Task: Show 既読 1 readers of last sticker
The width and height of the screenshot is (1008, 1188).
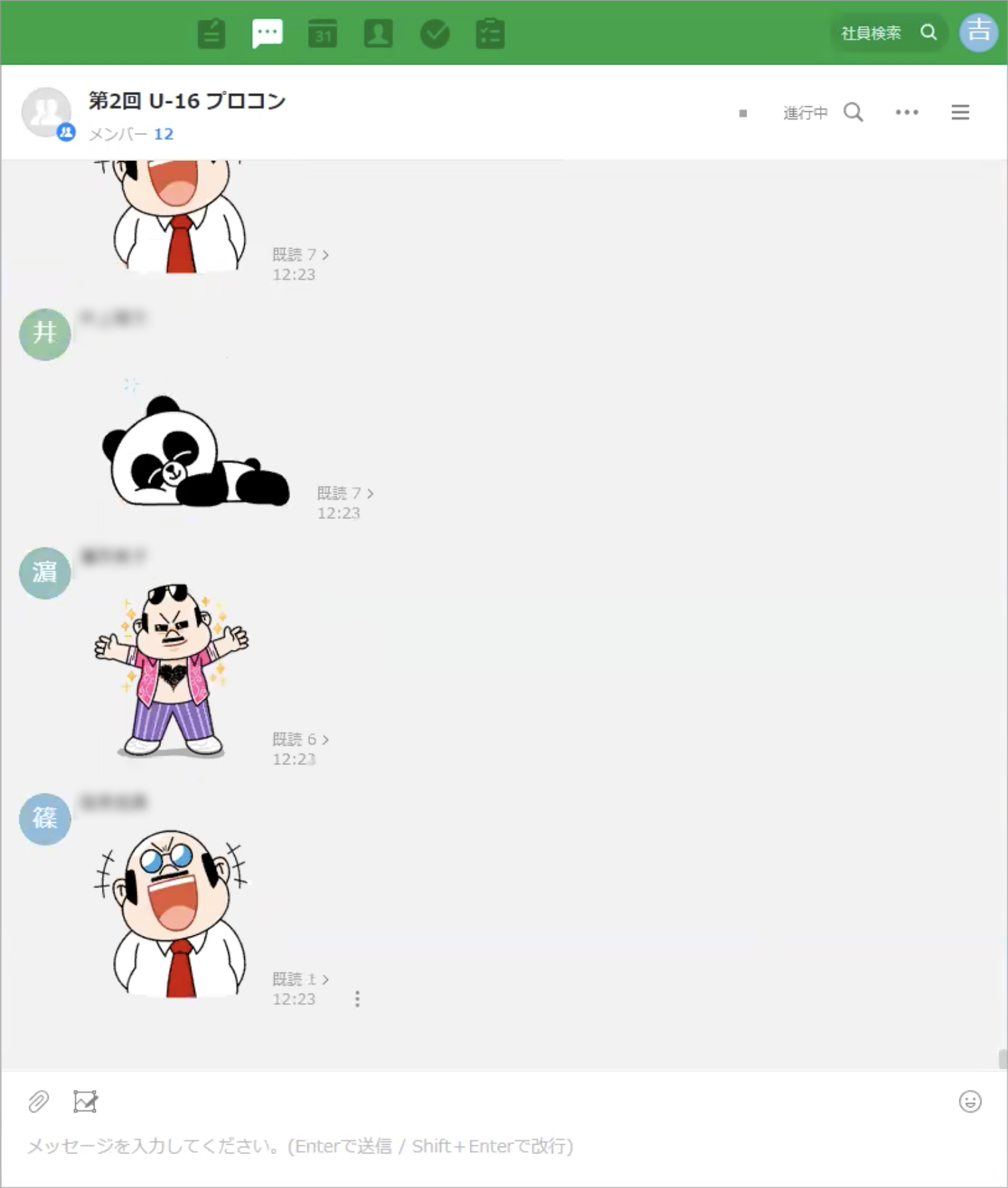Action: 301,979
